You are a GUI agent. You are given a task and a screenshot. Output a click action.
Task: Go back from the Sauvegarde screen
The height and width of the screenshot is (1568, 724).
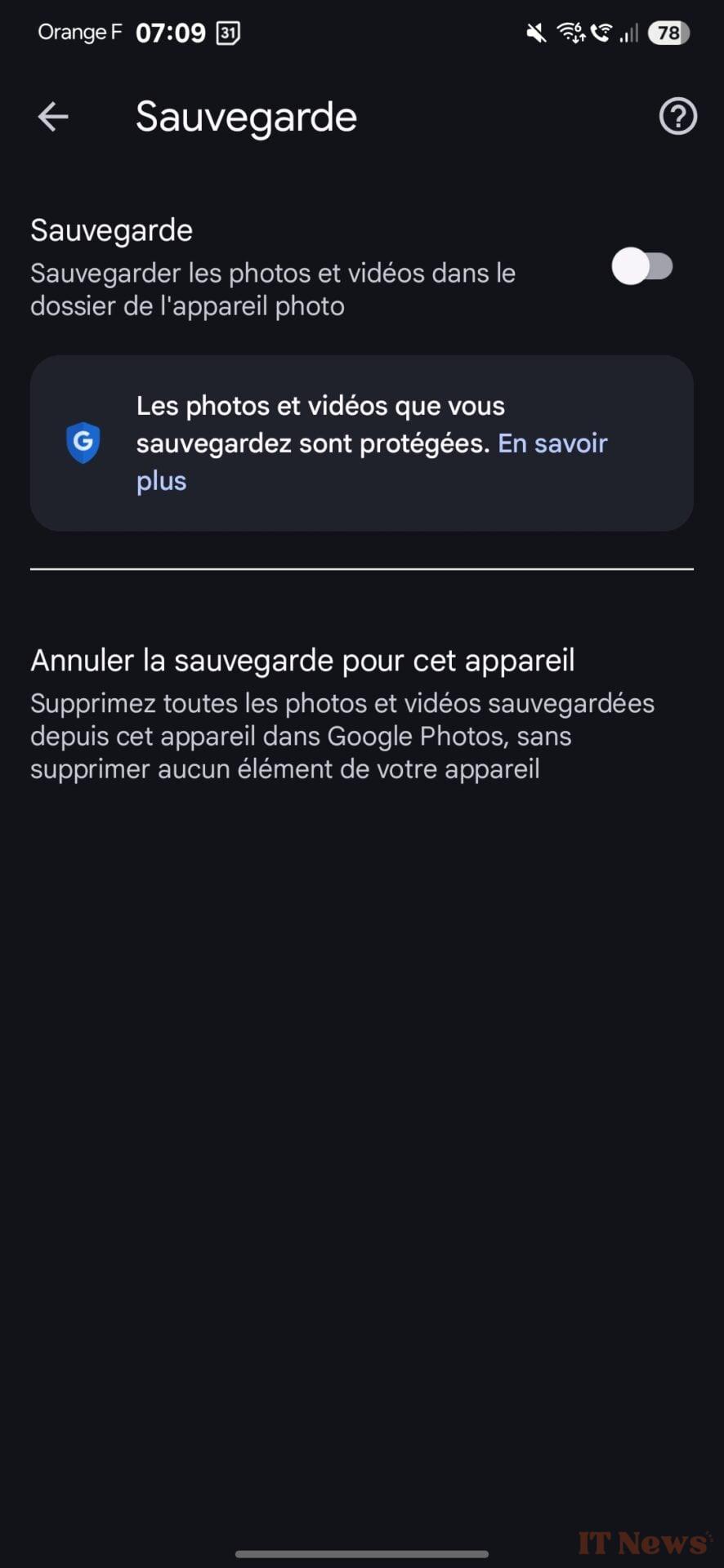point(53,117)
